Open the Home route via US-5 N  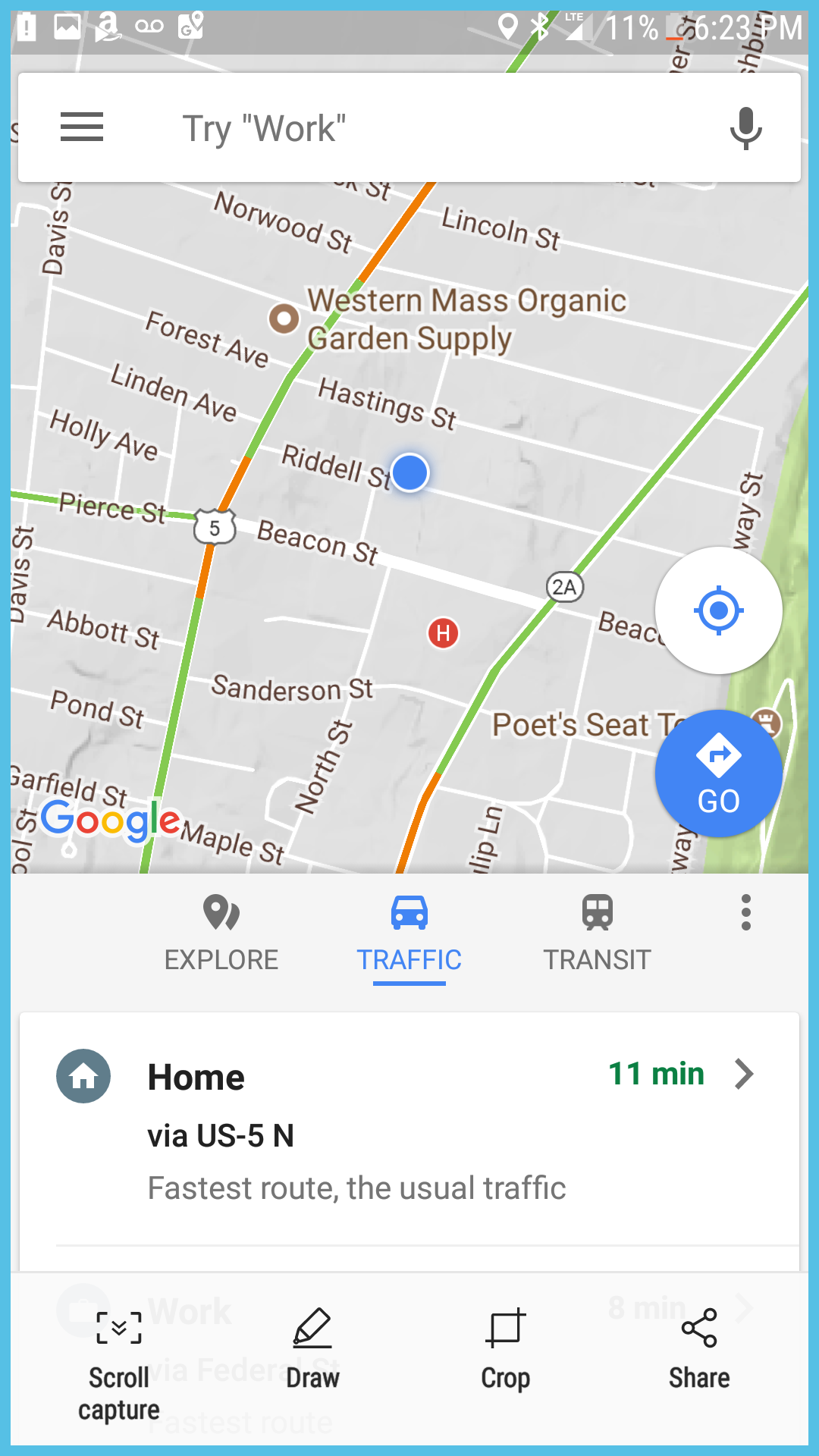pos(409,1130)
